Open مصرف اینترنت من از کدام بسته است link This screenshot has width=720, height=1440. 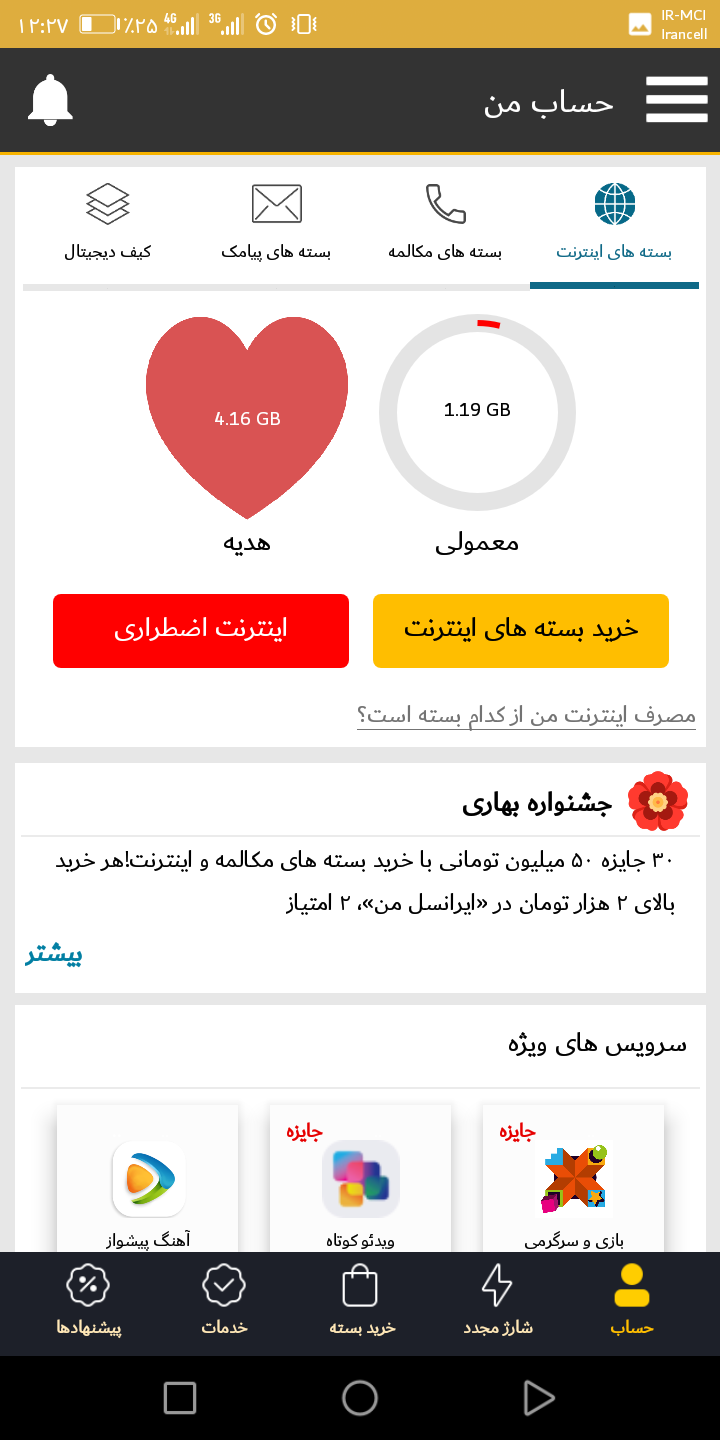tap(526, 715)
